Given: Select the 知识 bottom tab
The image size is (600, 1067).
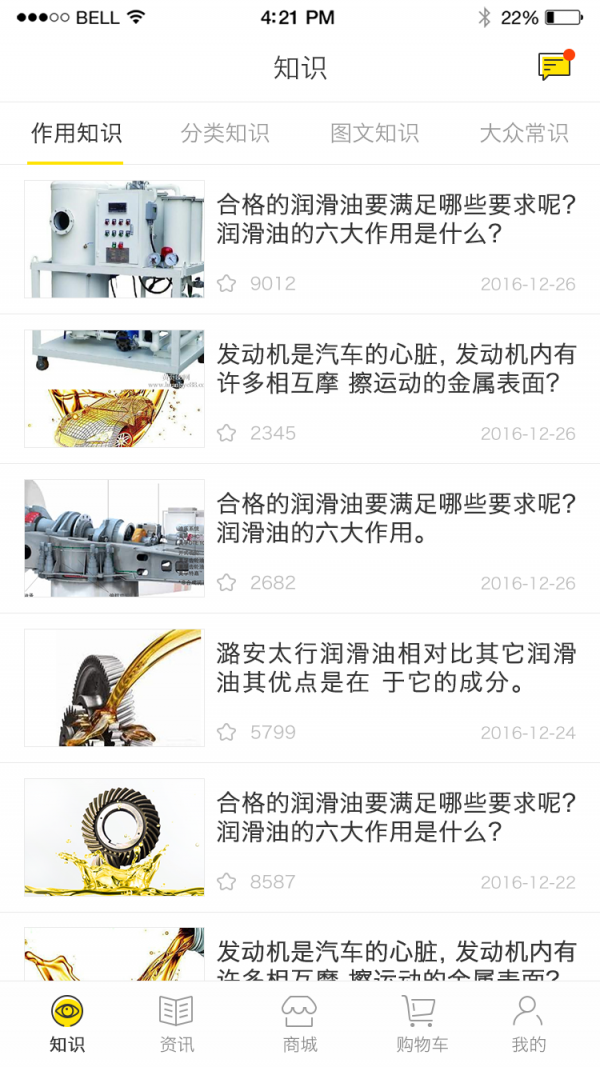Looking at the screenshot, I should 67,1024.
